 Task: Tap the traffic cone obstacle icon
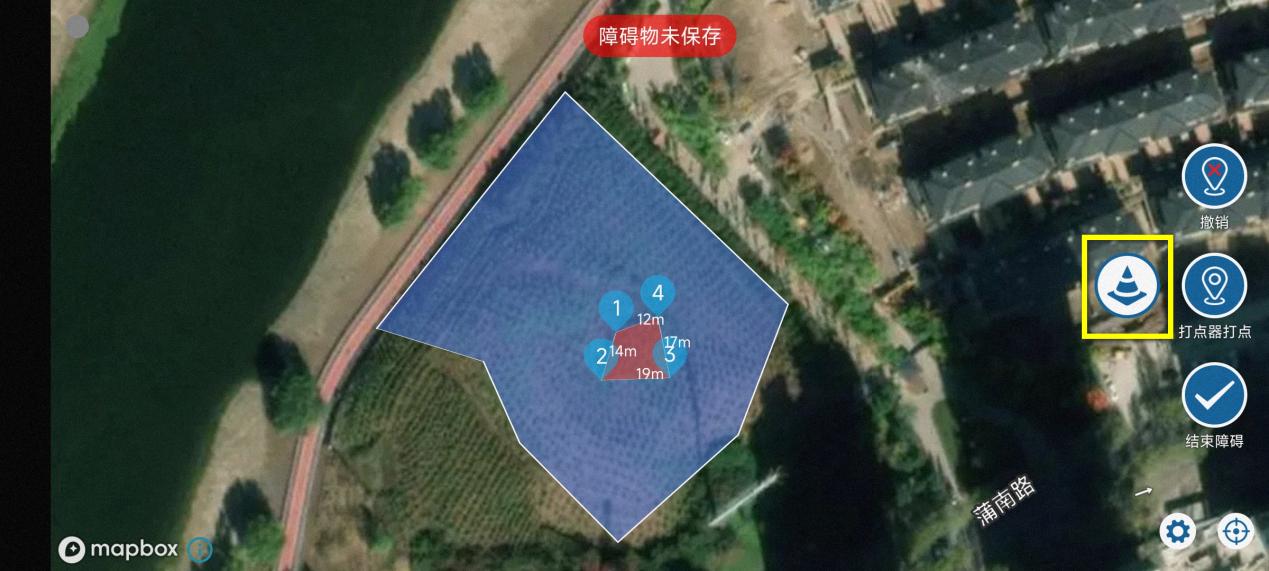pyautogui.click(x=1127, y=286)
